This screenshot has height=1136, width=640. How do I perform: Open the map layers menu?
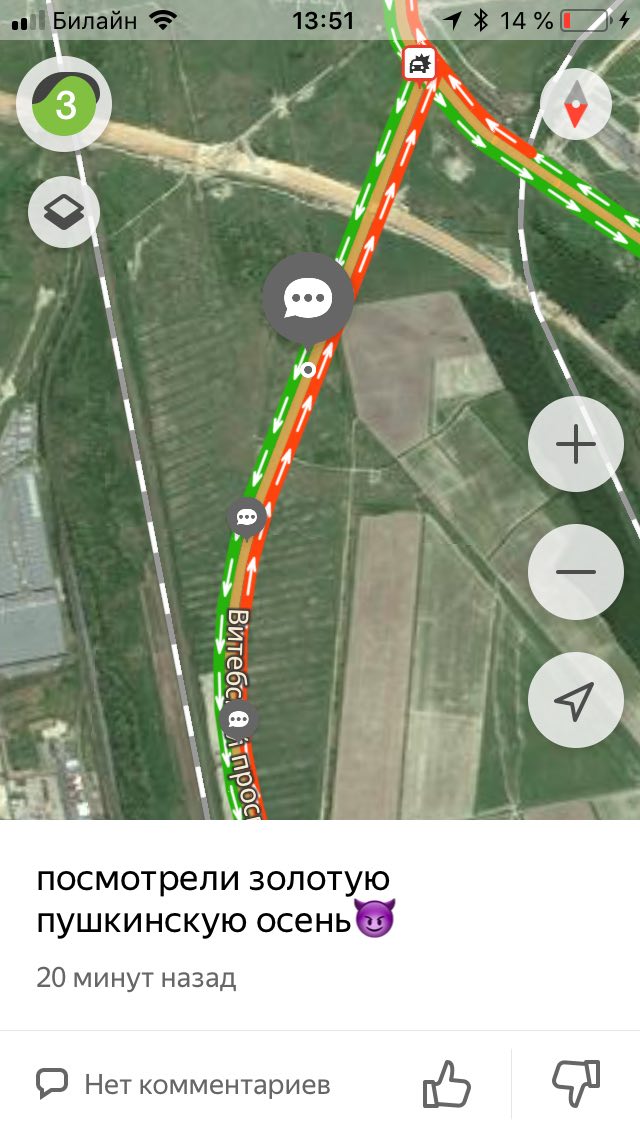[64, 211]
